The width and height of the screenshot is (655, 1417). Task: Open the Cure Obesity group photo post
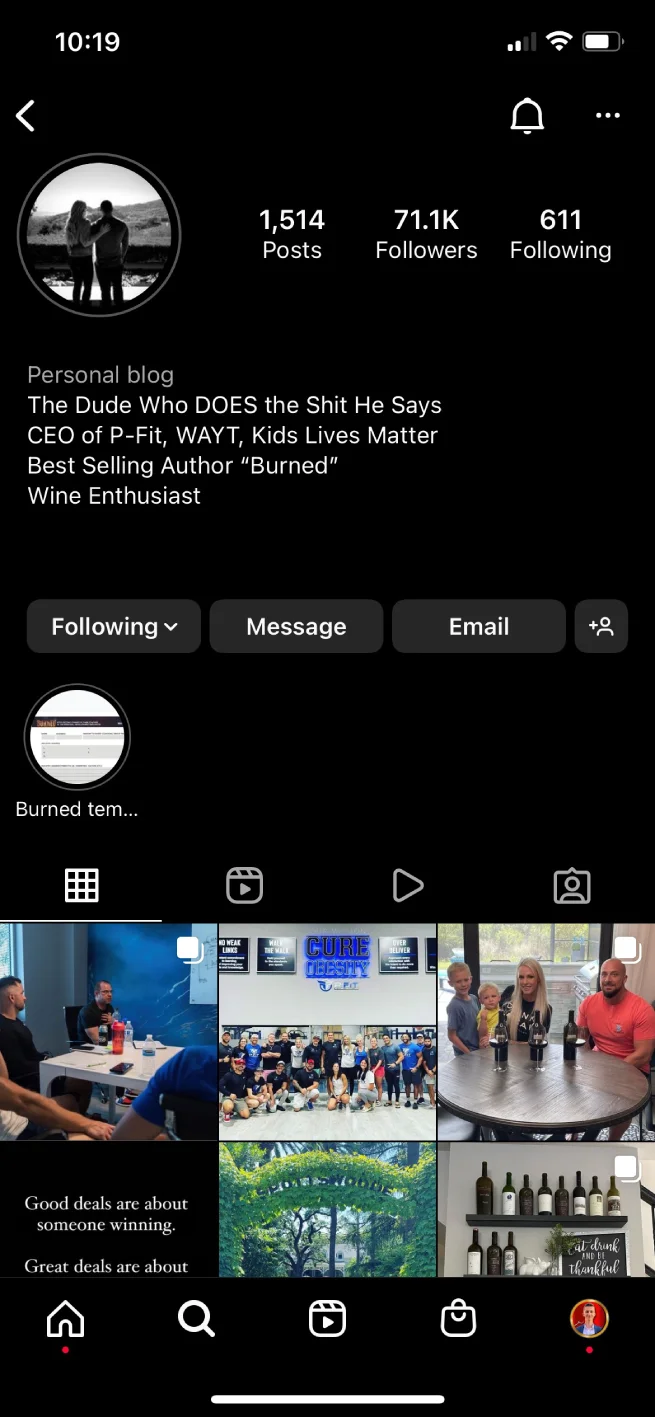[327, 1031]
